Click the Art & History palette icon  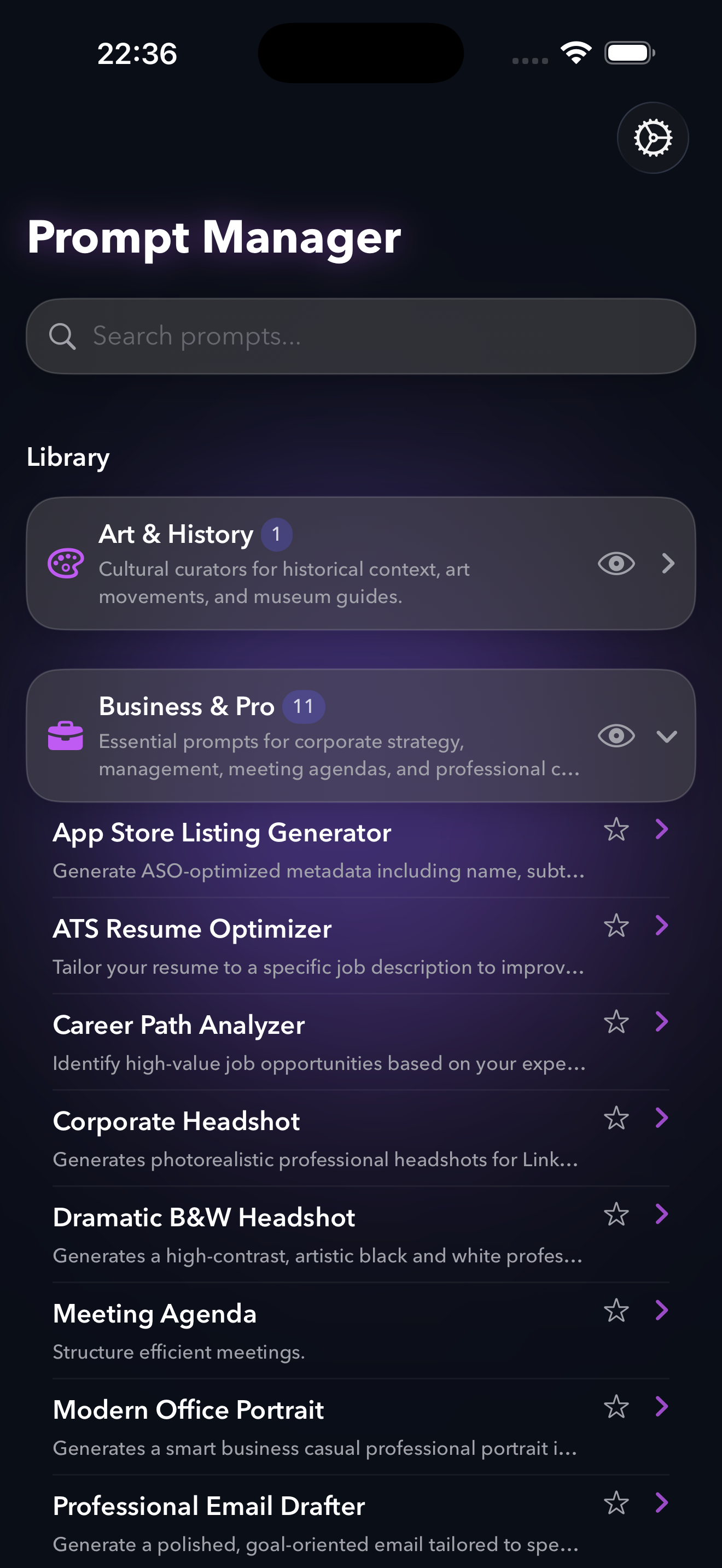65,564
